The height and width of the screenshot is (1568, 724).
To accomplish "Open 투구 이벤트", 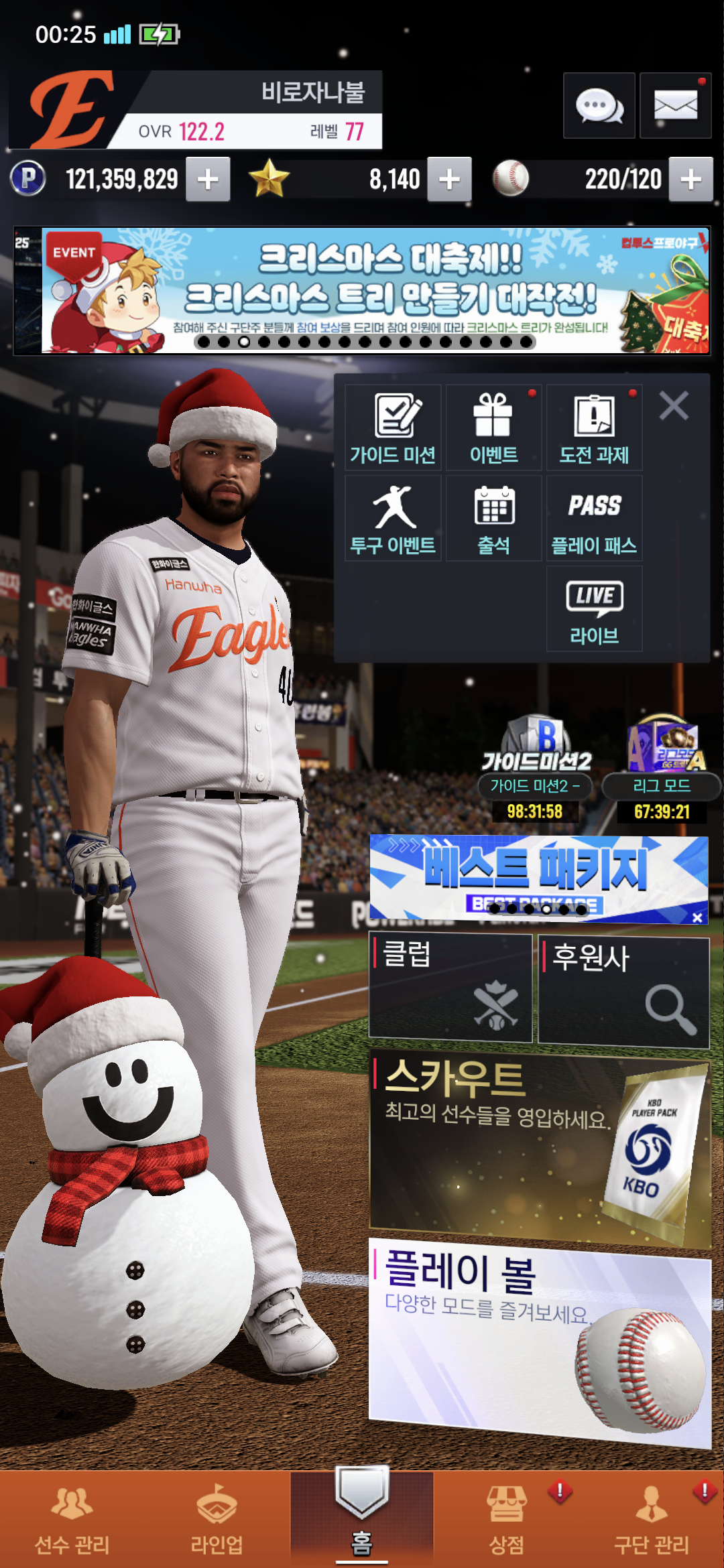I will point(393,518).
